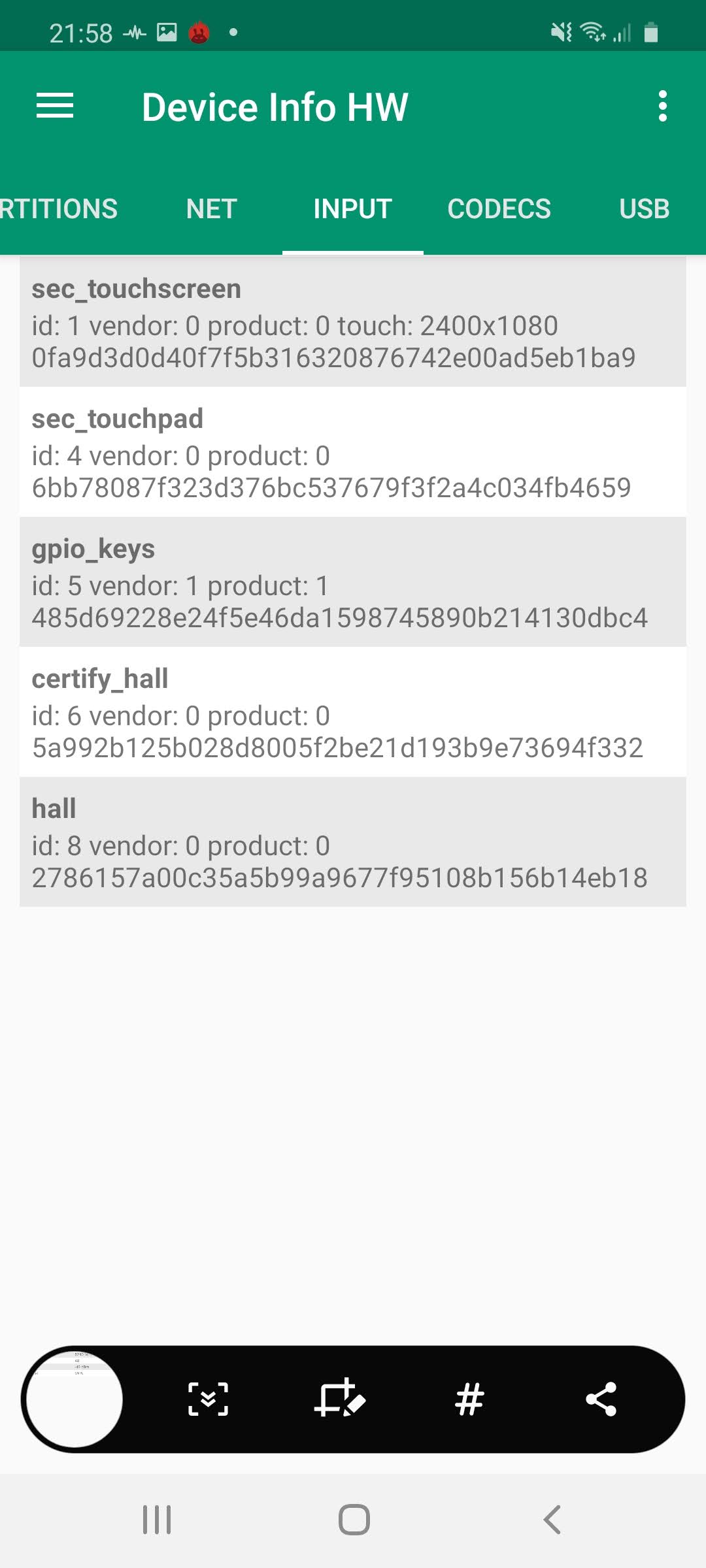Open the certify_hall input row
Image resolution: width=706 pixels, height=1568 pixels.
(x=353, y=712)
